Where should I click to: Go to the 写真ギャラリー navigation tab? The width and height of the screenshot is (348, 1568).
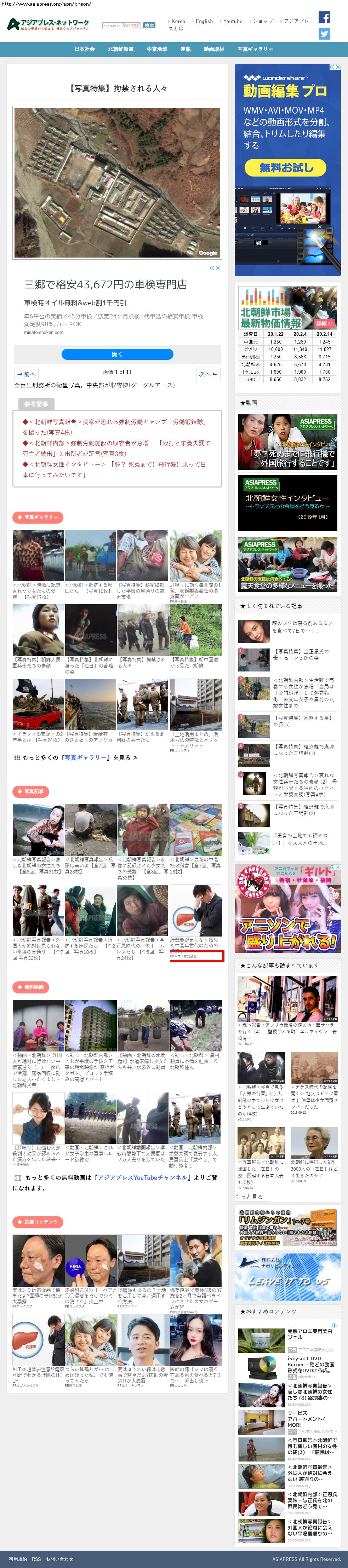pos(255,49)
